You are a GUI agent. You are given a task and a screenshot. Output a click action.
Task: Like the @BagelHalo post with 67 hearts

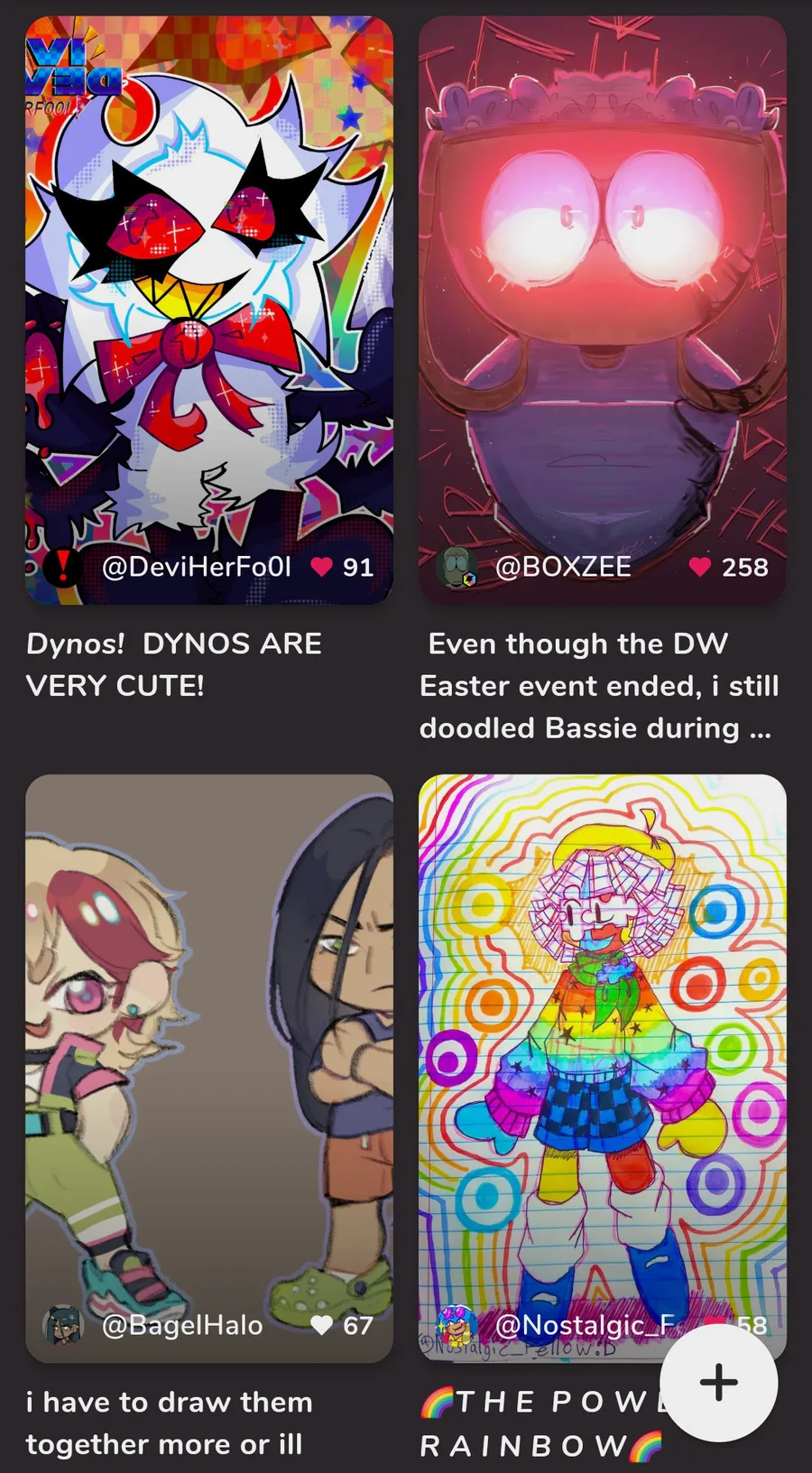click(322, 1325)
